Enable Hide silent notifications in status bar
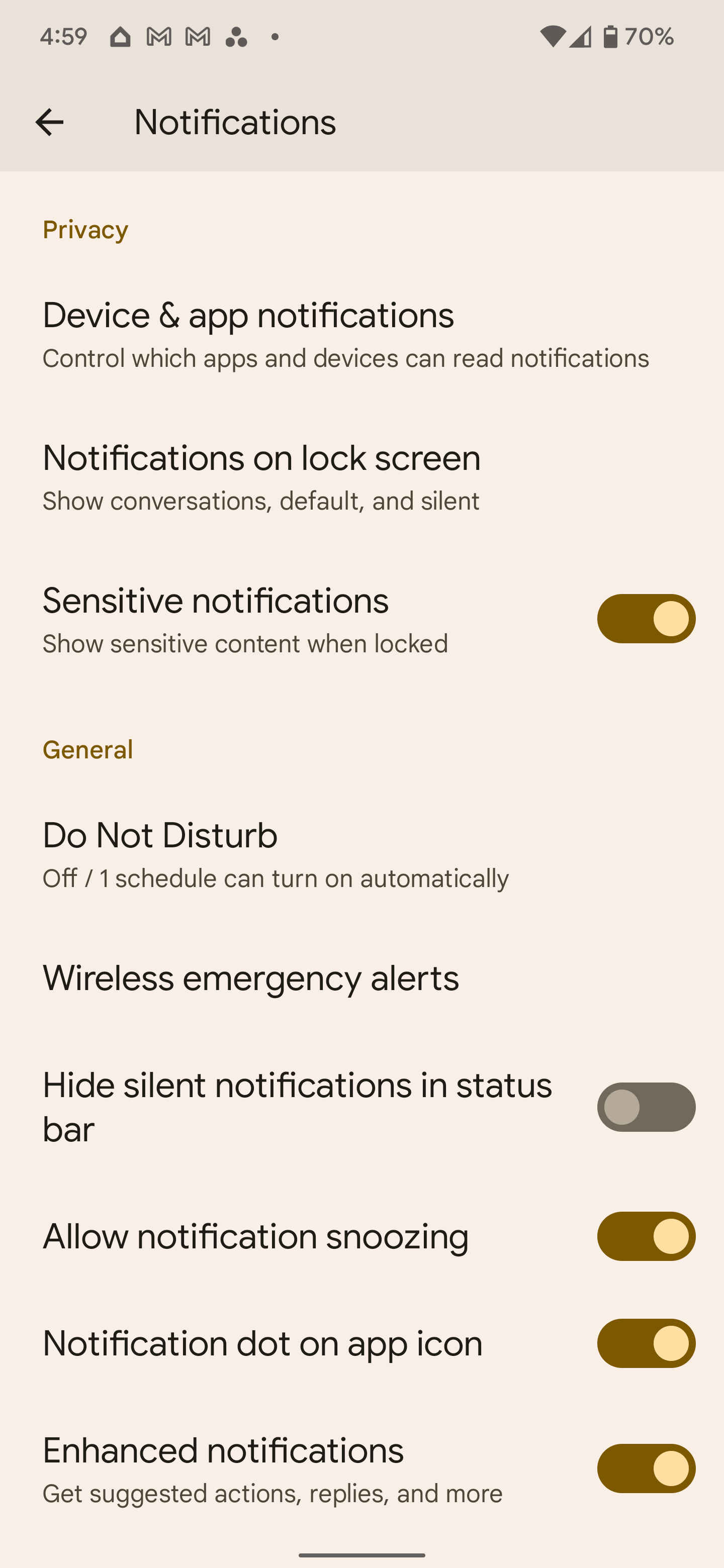The height and width of the screenshot is (1568, 724). tap(646, 1107)
